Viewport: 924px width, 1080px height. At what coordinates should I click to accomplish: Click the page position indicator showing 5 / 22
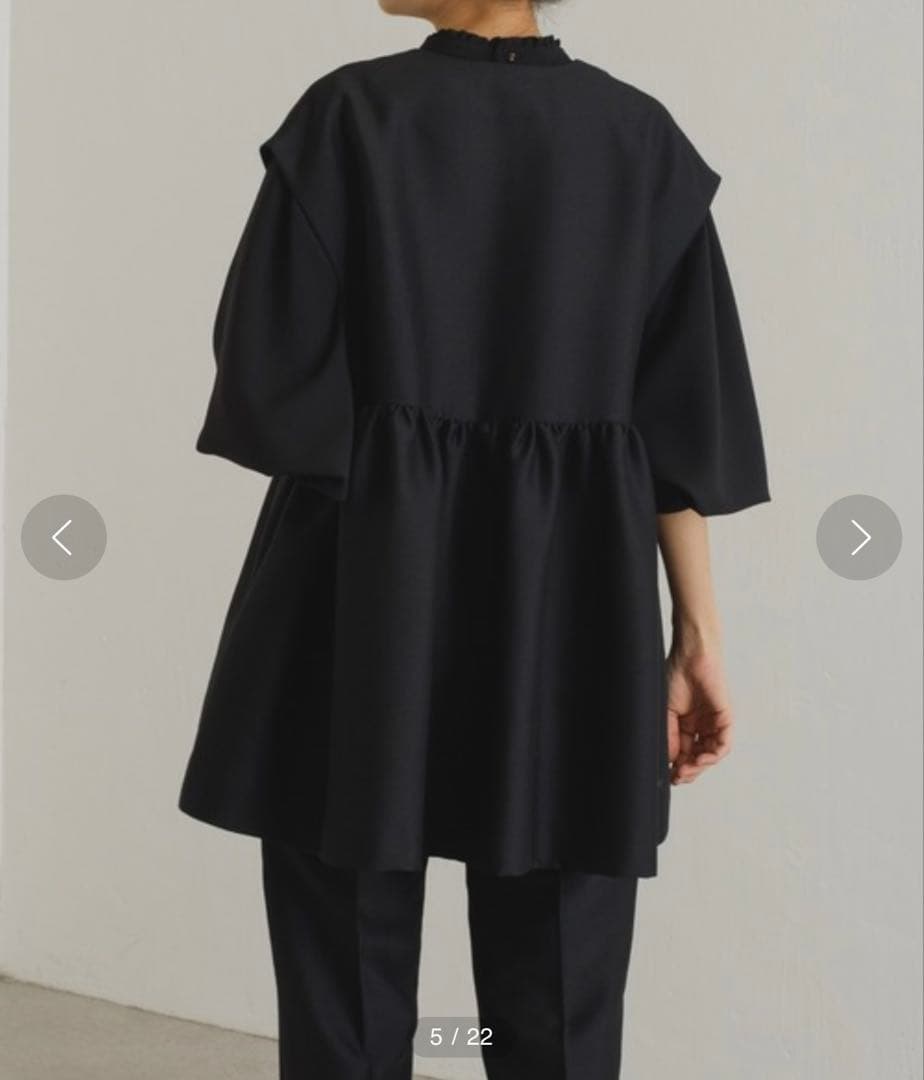pos(462,1037)
